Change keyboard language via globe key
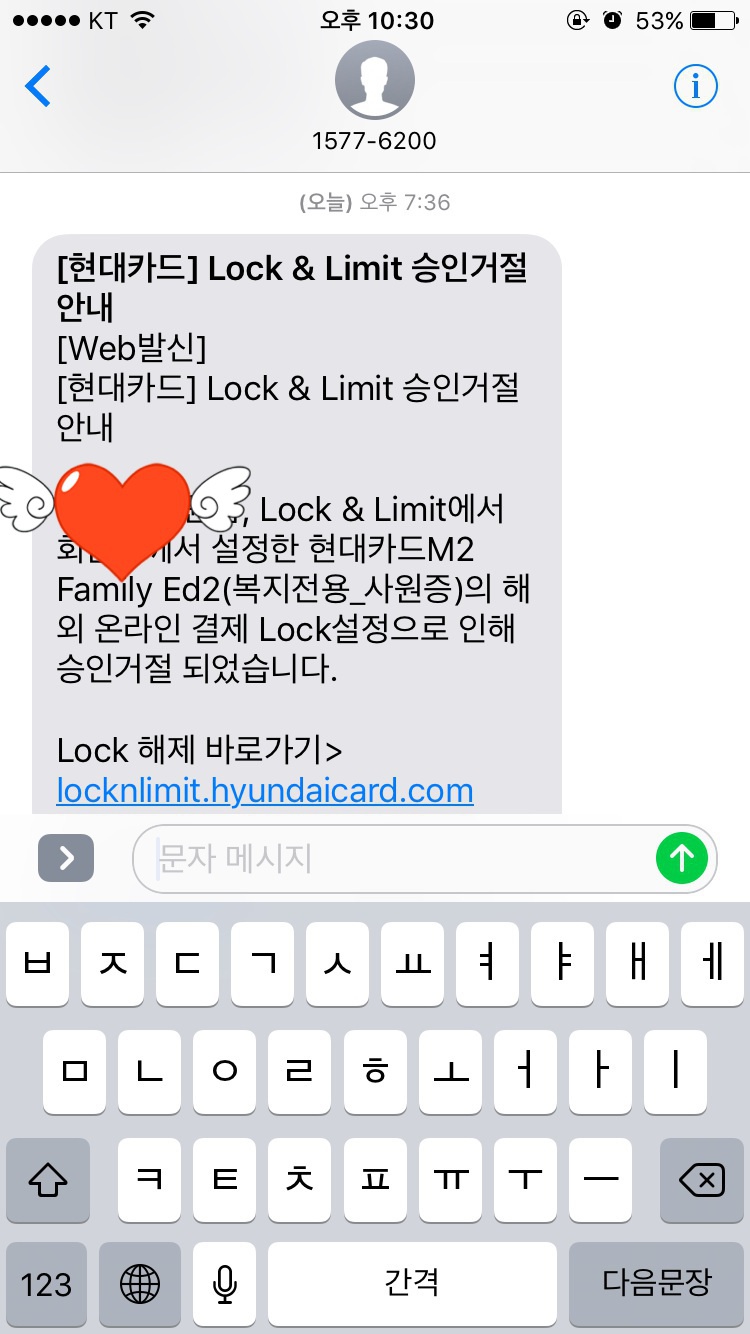This screenshot has width=750, height=1334. pos(141,1283)
